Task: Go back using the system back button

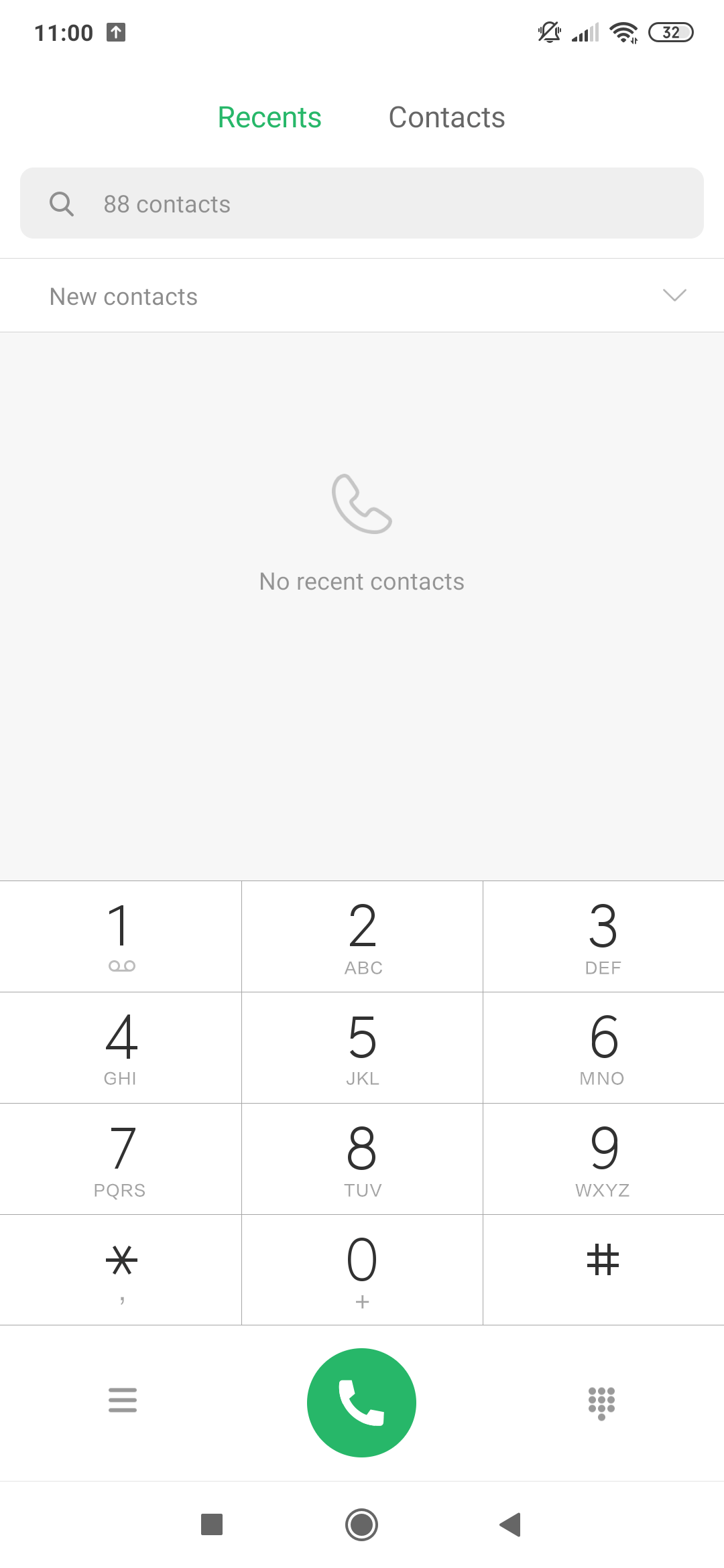Action: point(511,1524)
